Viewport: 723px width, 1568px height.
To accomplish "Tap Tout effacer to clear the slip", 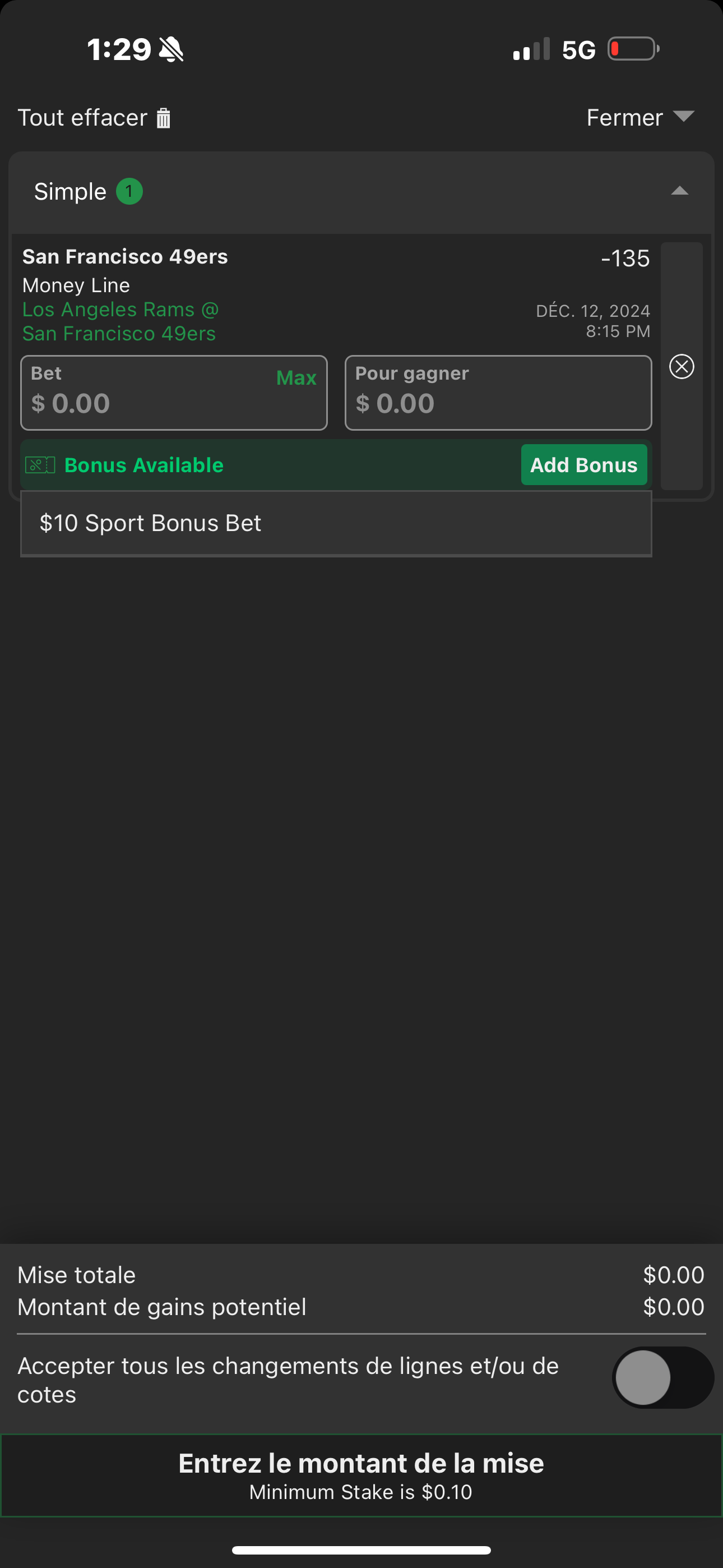I will click(94, 117).
